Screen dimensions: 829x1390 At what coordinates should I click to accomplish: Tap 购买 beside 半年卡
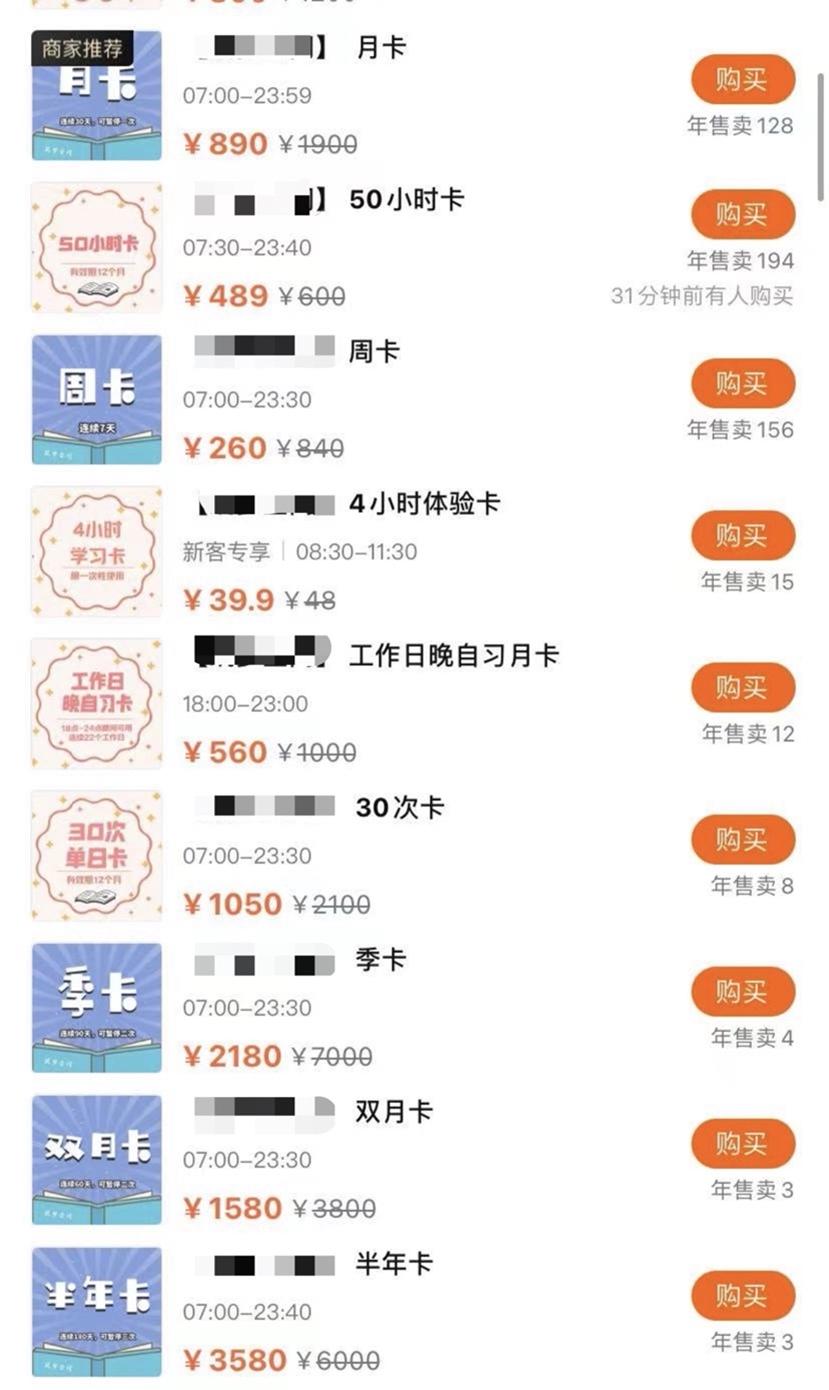pyautogui.click(x=742, y=1295)
